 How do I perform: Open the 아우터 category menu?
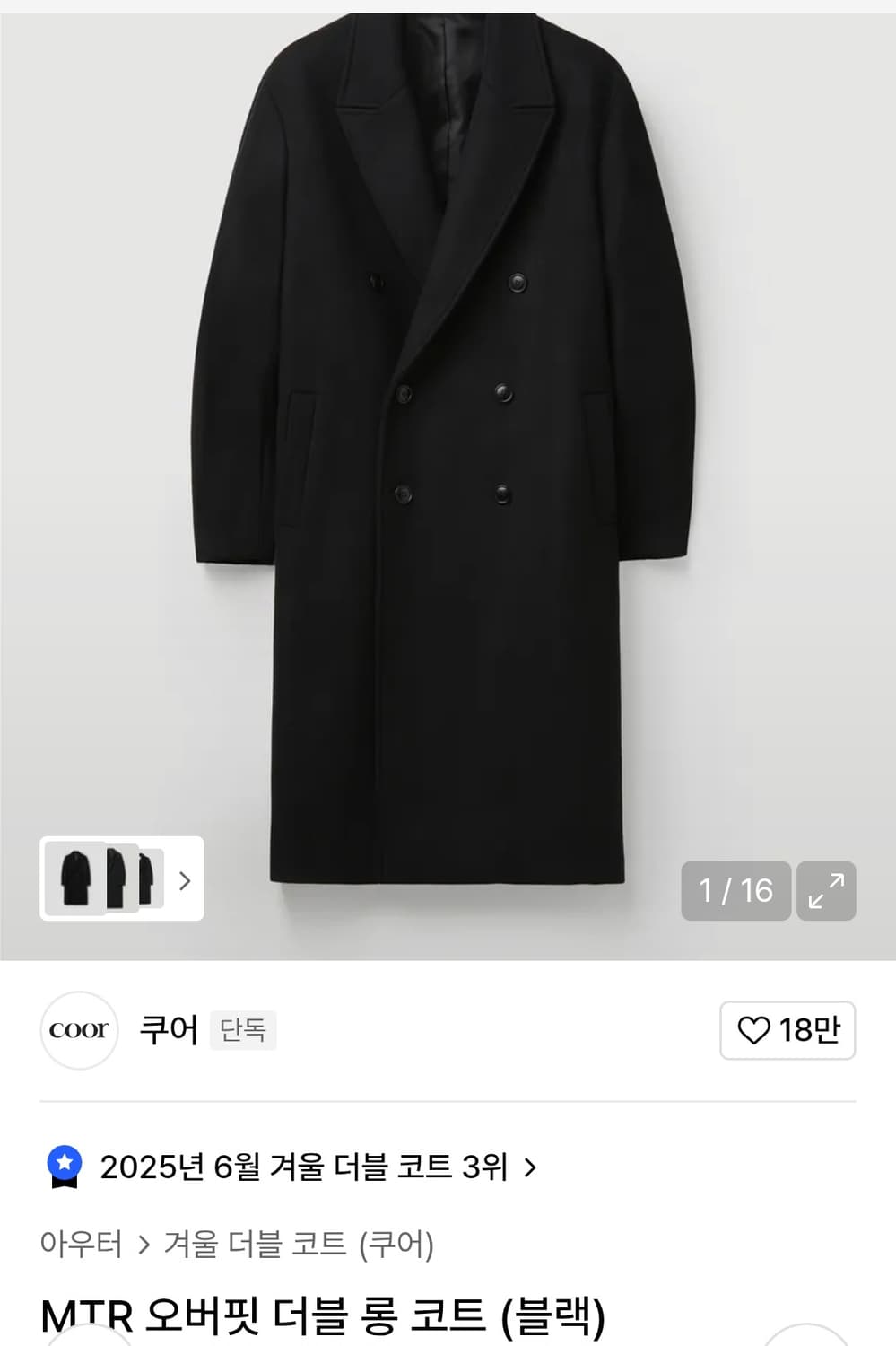(82, 1245)
